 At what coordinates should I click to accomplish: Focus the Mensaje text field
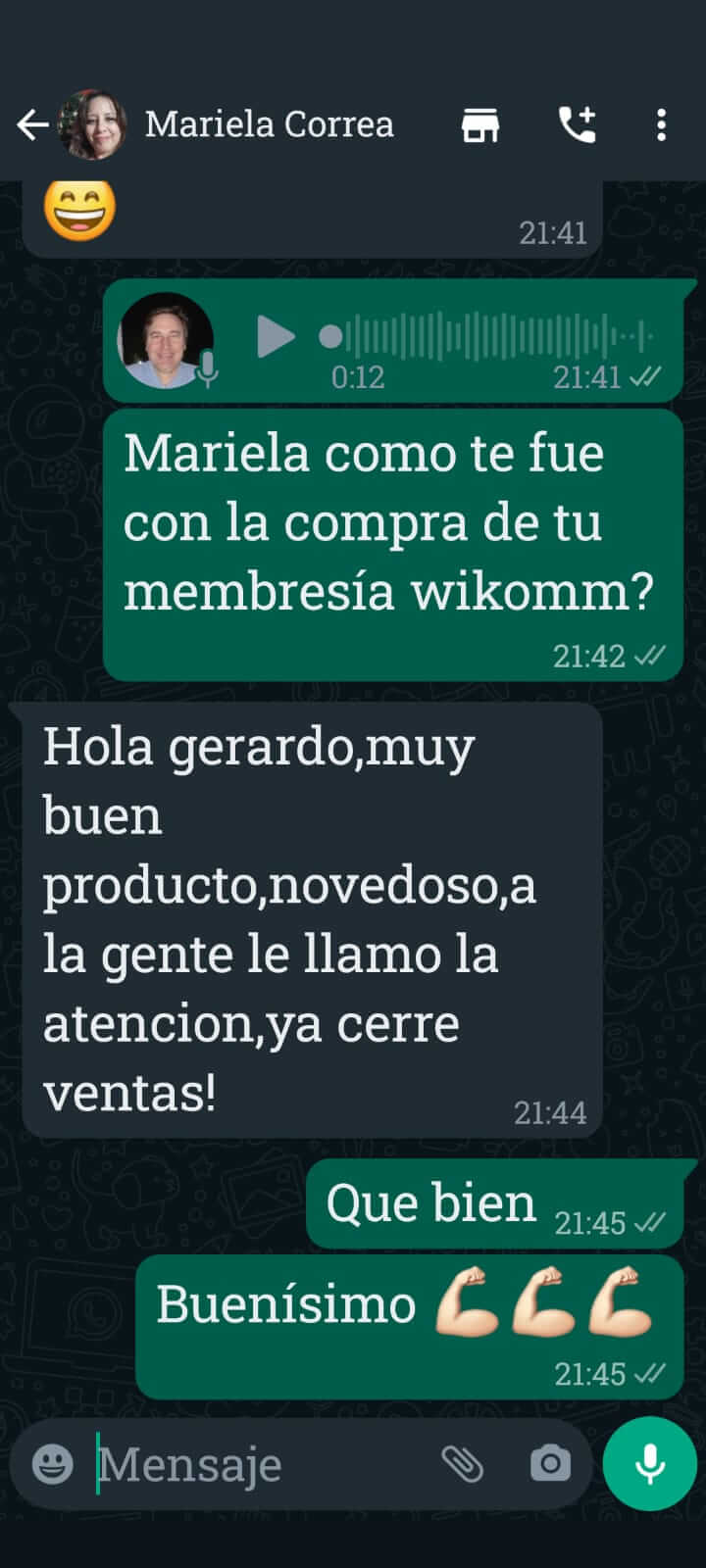point(260,1464)
